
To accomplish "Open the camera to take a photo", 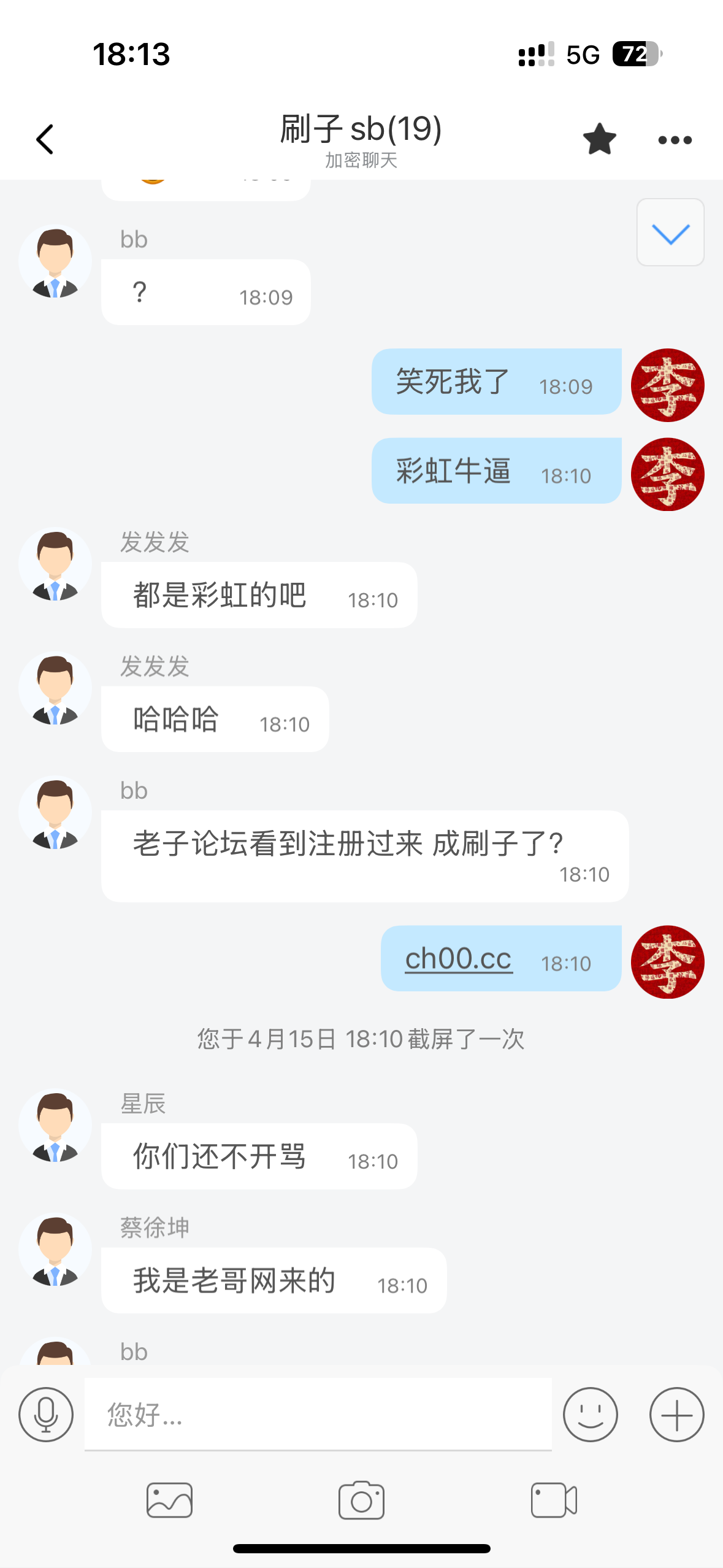I will (361, 1501).
